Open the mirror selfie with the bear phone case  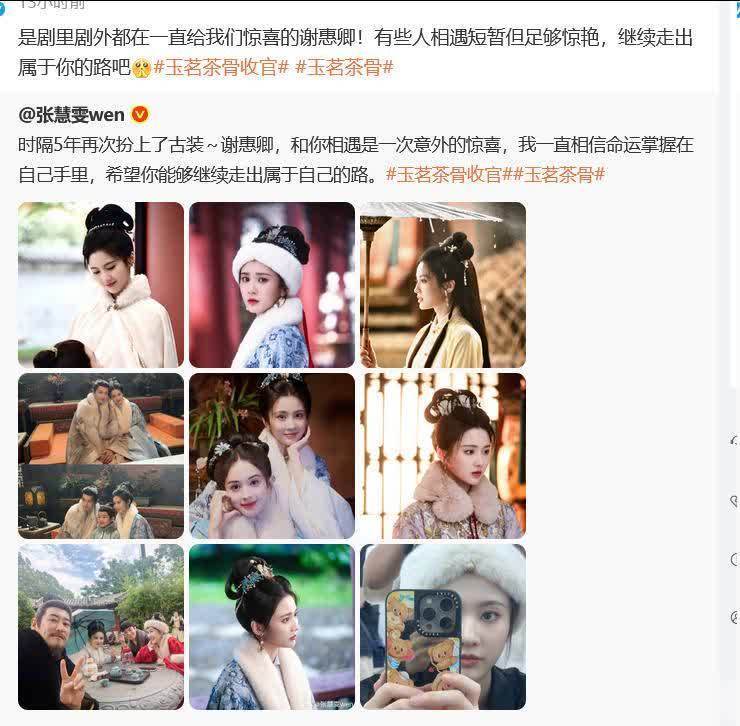(443, 627)
